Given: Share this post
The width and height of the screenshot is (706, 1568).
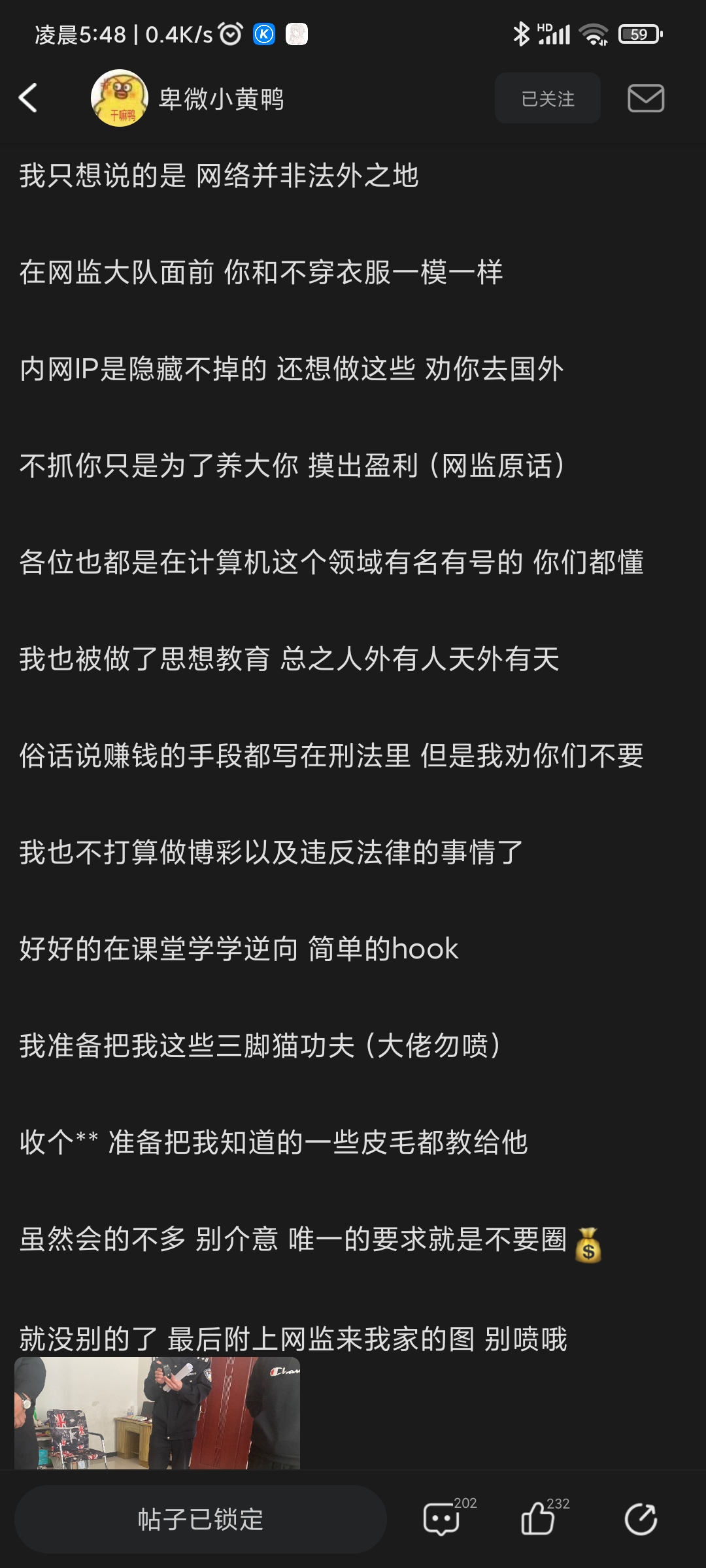Looking at the screenshot, I should (x=641, y=1518).
